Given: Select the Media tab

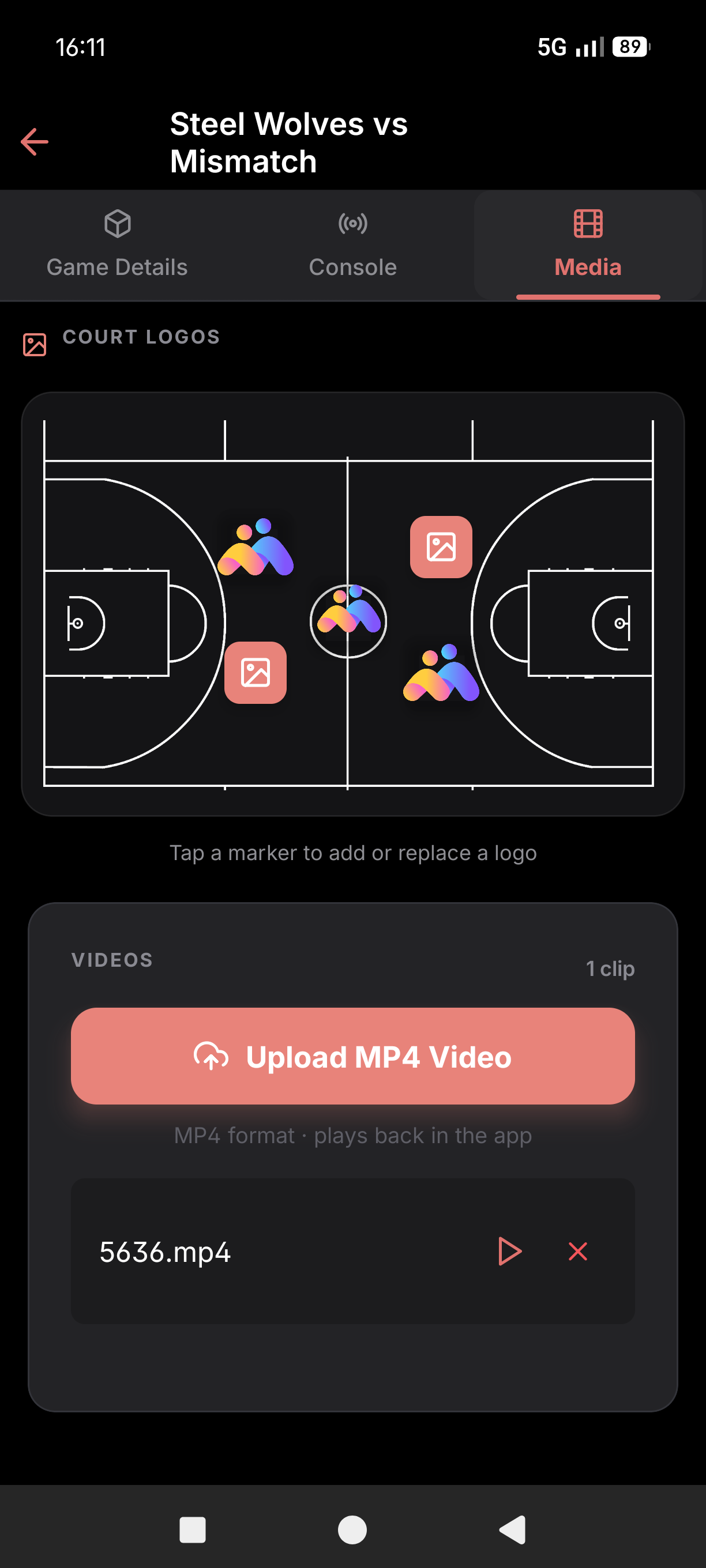Looking at the screenshot, I should (x=588, y=246).
